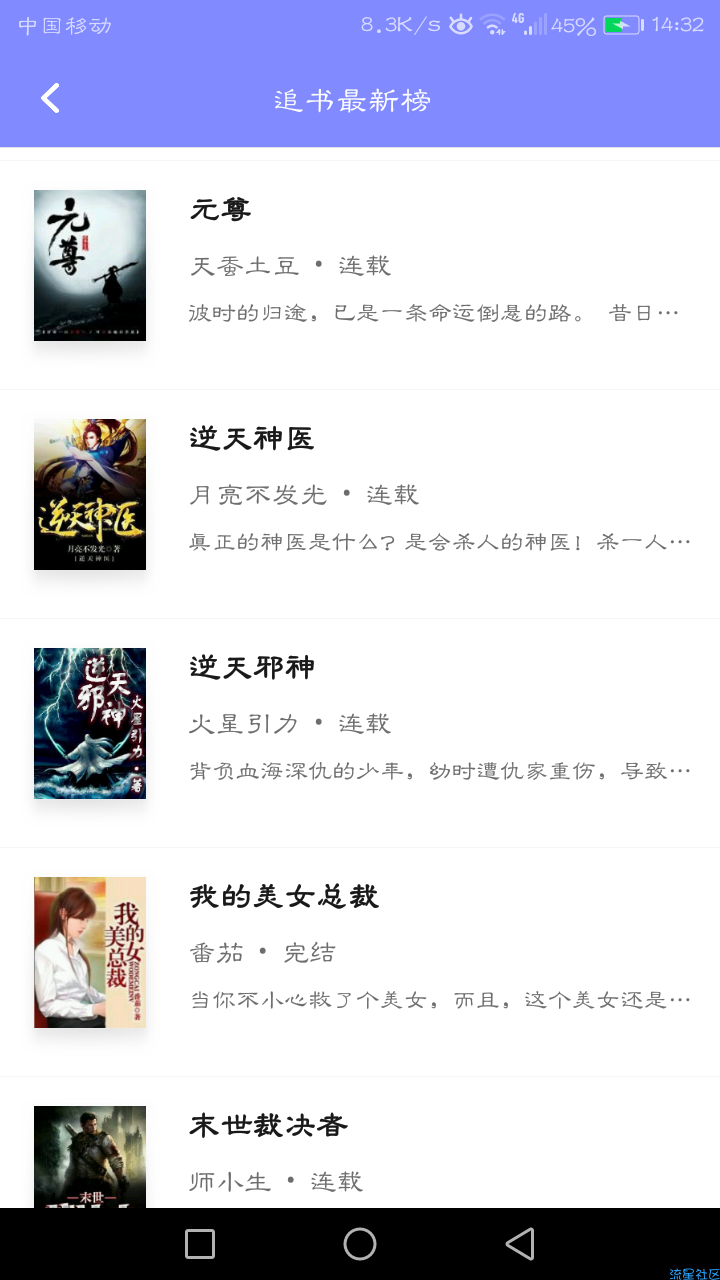Open the book 末世裁决者
This screenshot has height=1280, width=720.
360,1143
